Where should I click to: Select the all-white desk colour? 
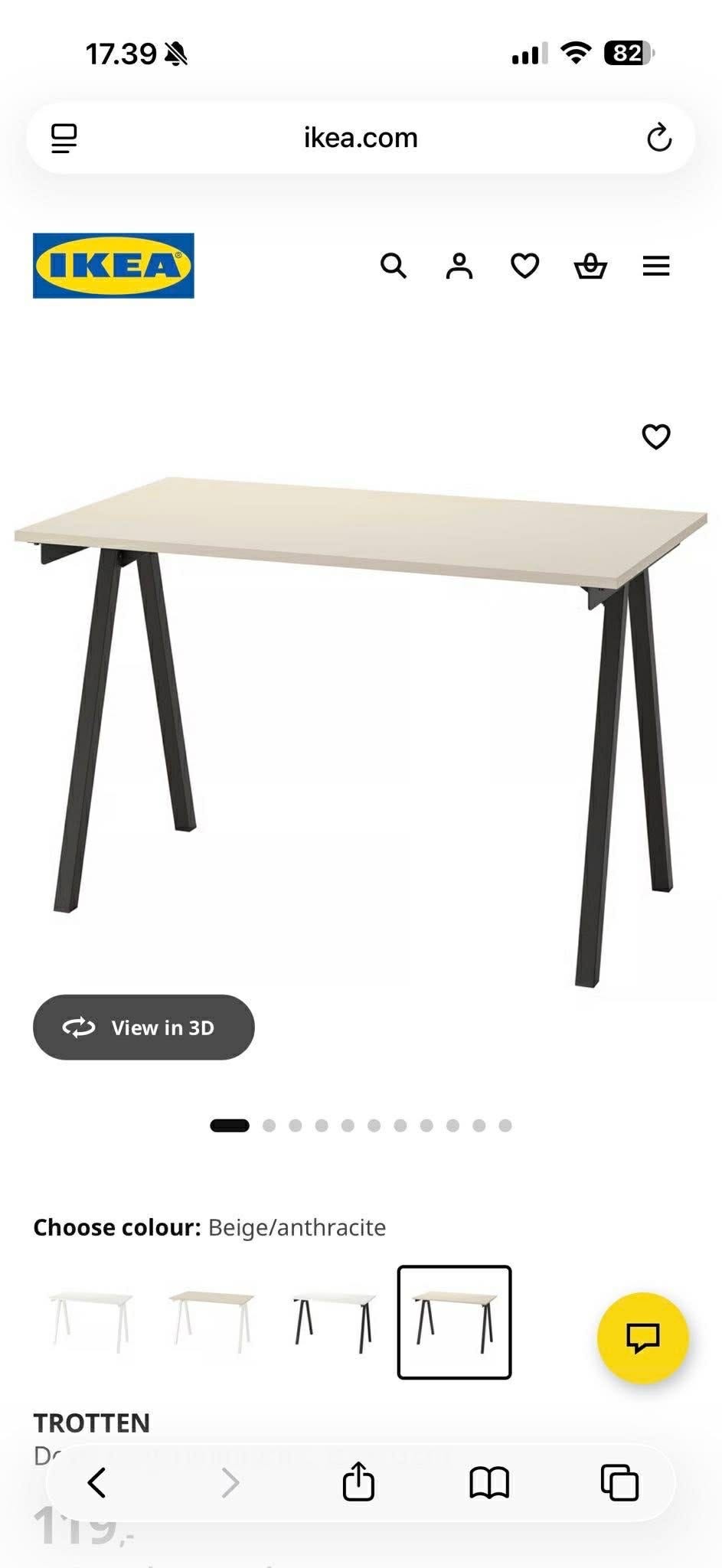pyautogui.click(x=91, y=1321)
